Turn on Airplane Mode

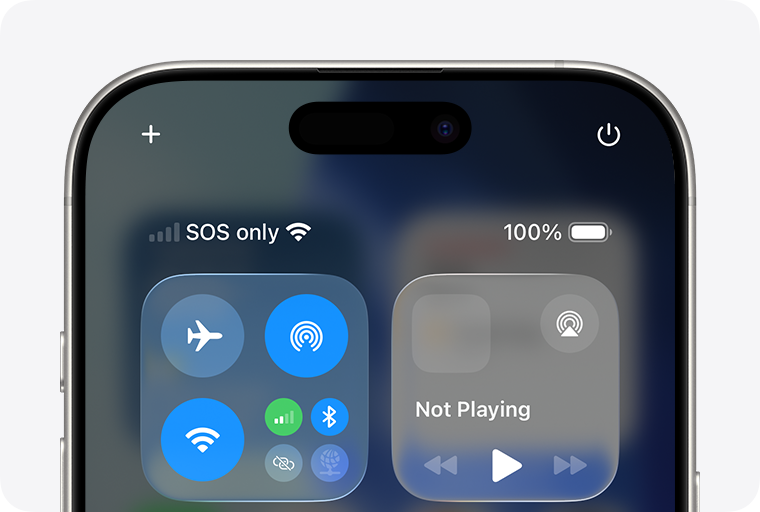(203, 336)
